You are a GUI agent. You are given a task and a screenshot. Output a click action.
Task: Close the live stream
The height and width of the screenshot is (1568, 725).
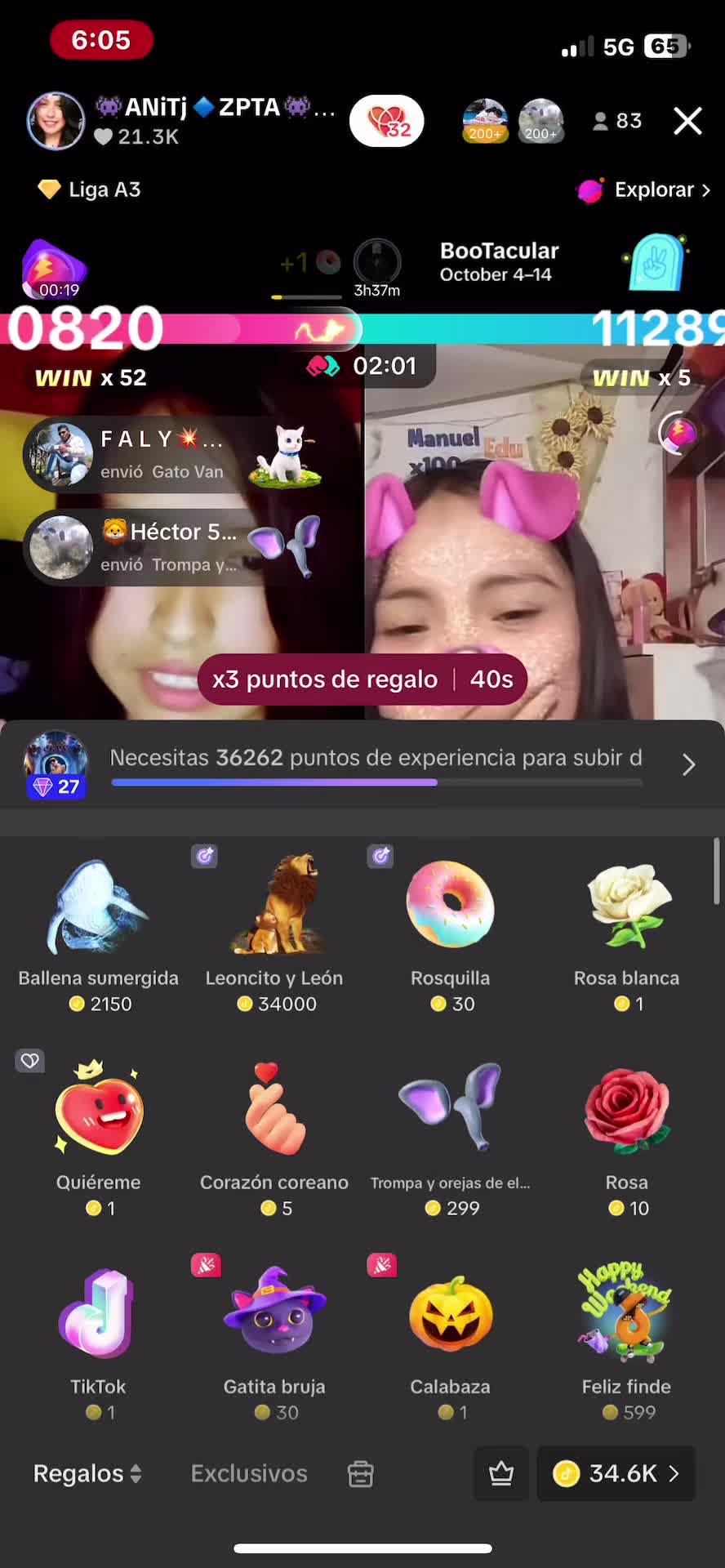[687, 121]
